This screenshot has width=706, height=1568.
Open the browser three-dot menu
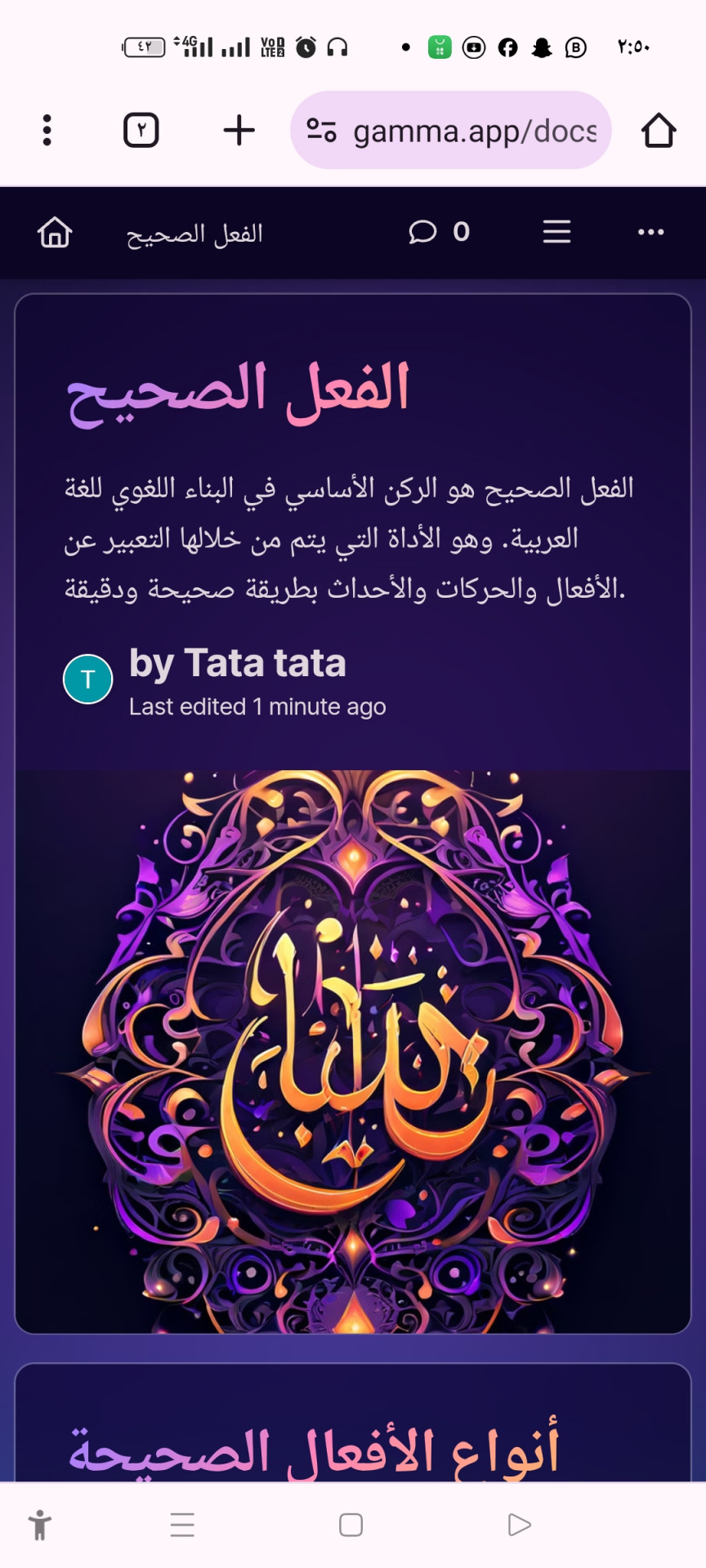point(47,131)
